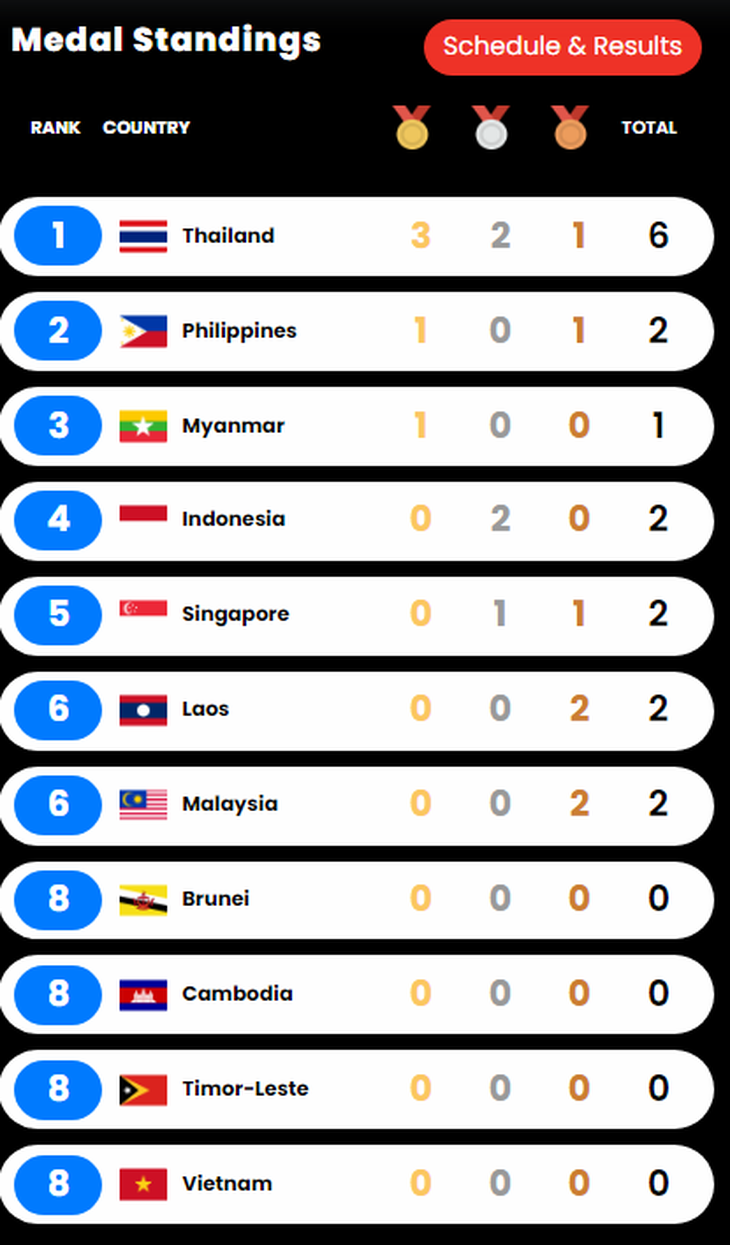This screenshot has width=730, height=1245.
Task: Click the rank 1 badge next to Thailand
Action: click(x=56, y=236)
